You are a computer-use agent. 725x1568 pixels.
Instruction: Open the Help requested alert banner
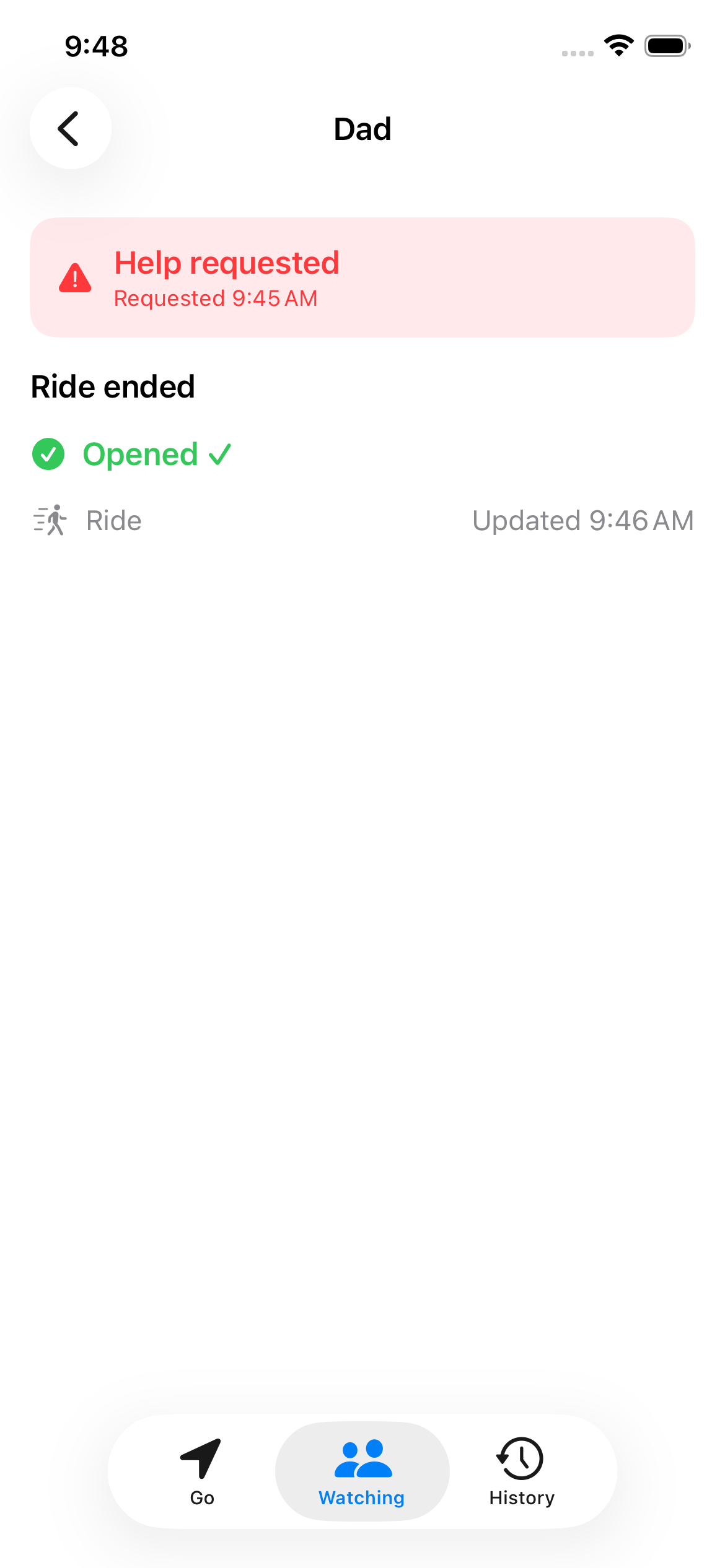pyautogui.click(x=362, y=277)
